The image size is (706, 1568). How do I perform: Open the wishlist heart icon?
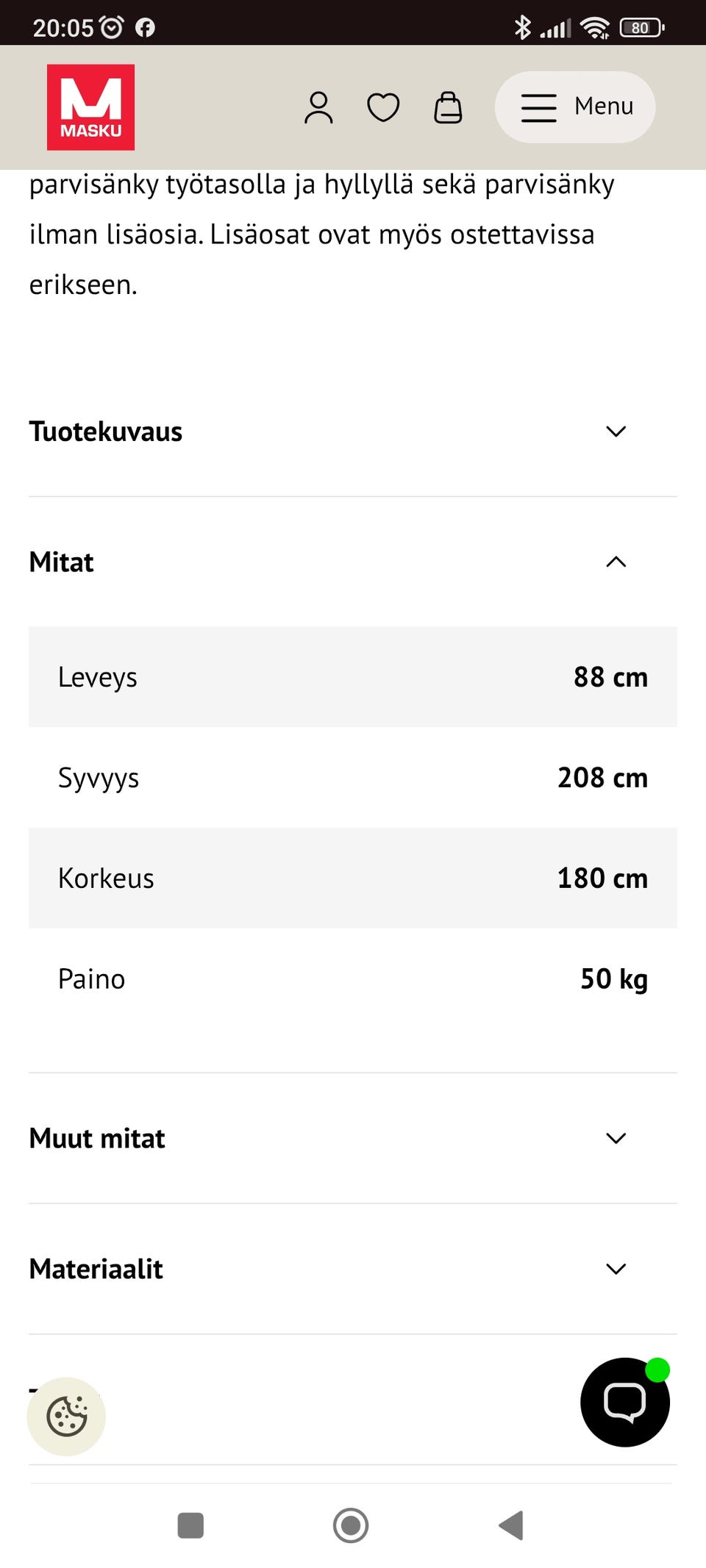click(x=382, y=107)
